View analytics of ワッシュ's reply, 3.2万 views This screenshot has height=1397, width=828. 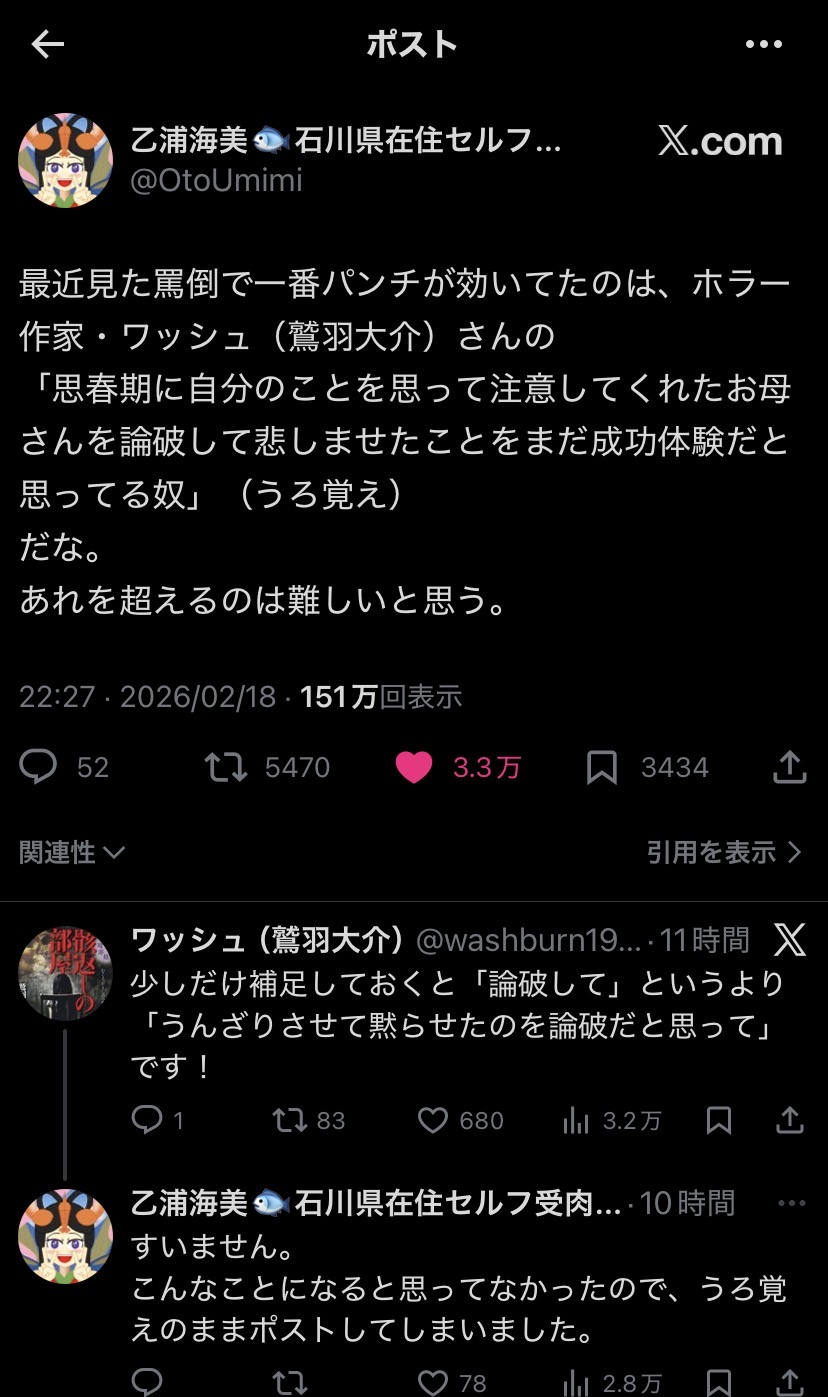(576, 1120)
